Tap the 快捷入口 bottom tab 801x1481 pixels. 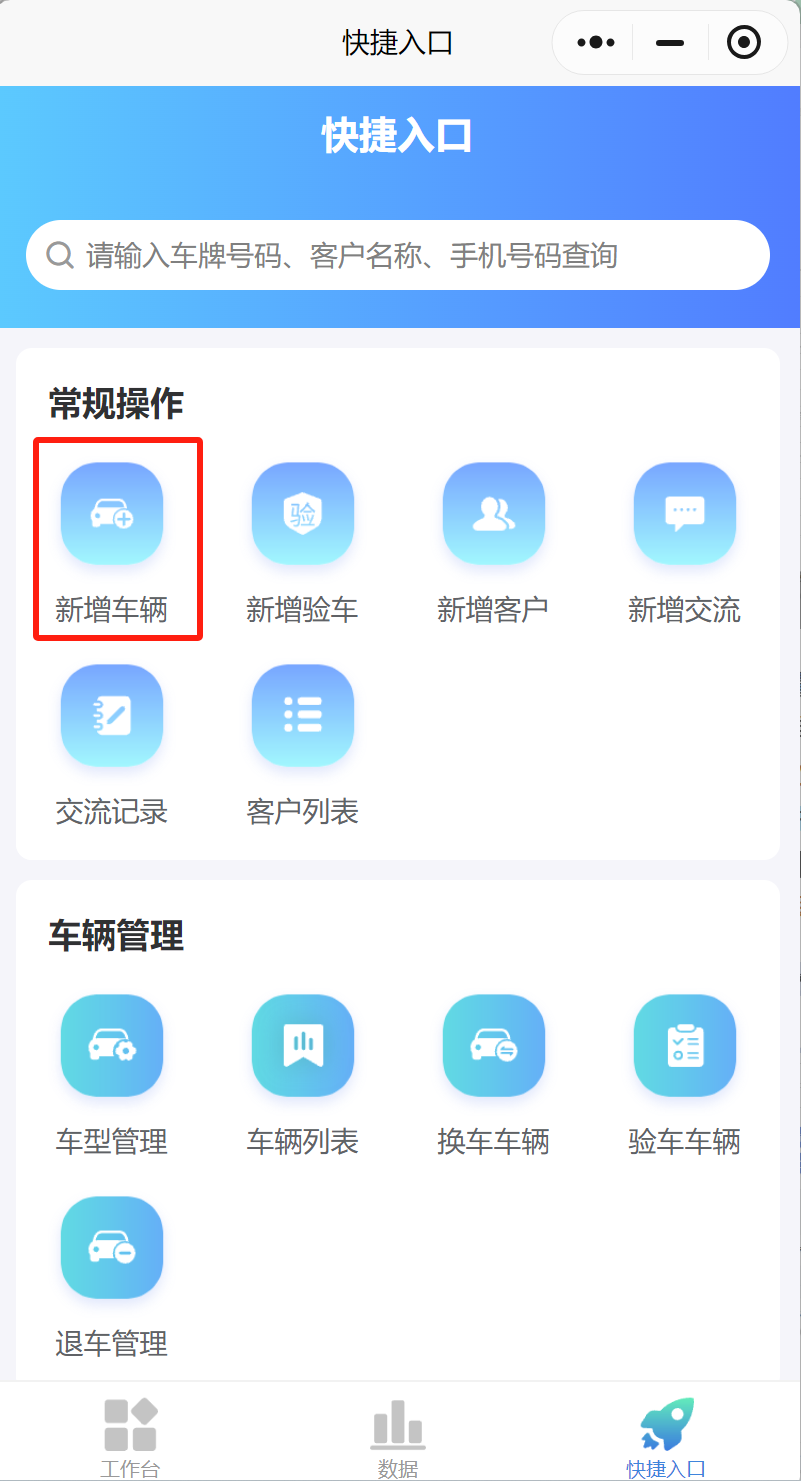(666, 1436)
